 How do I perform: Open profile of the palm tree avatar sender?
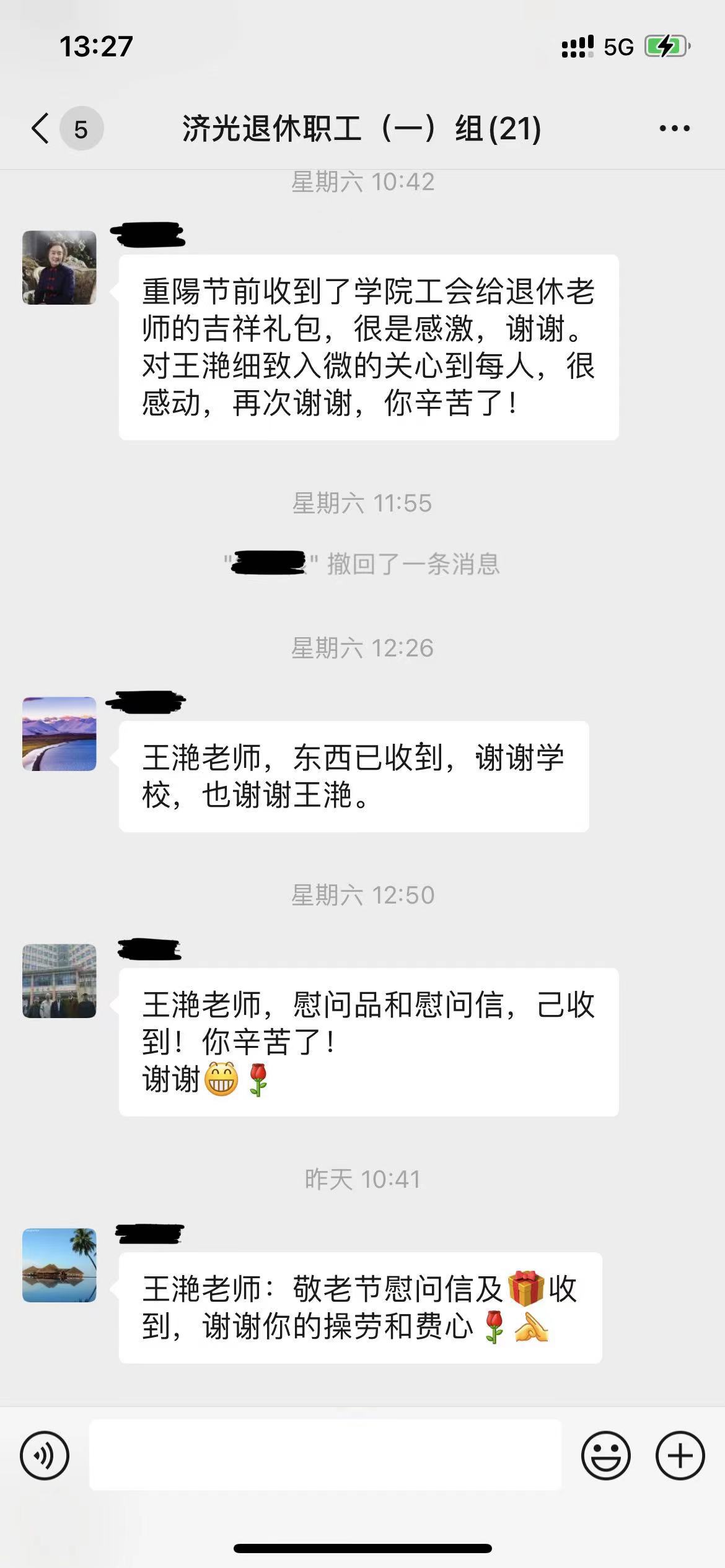click(x=59, y=1265)
